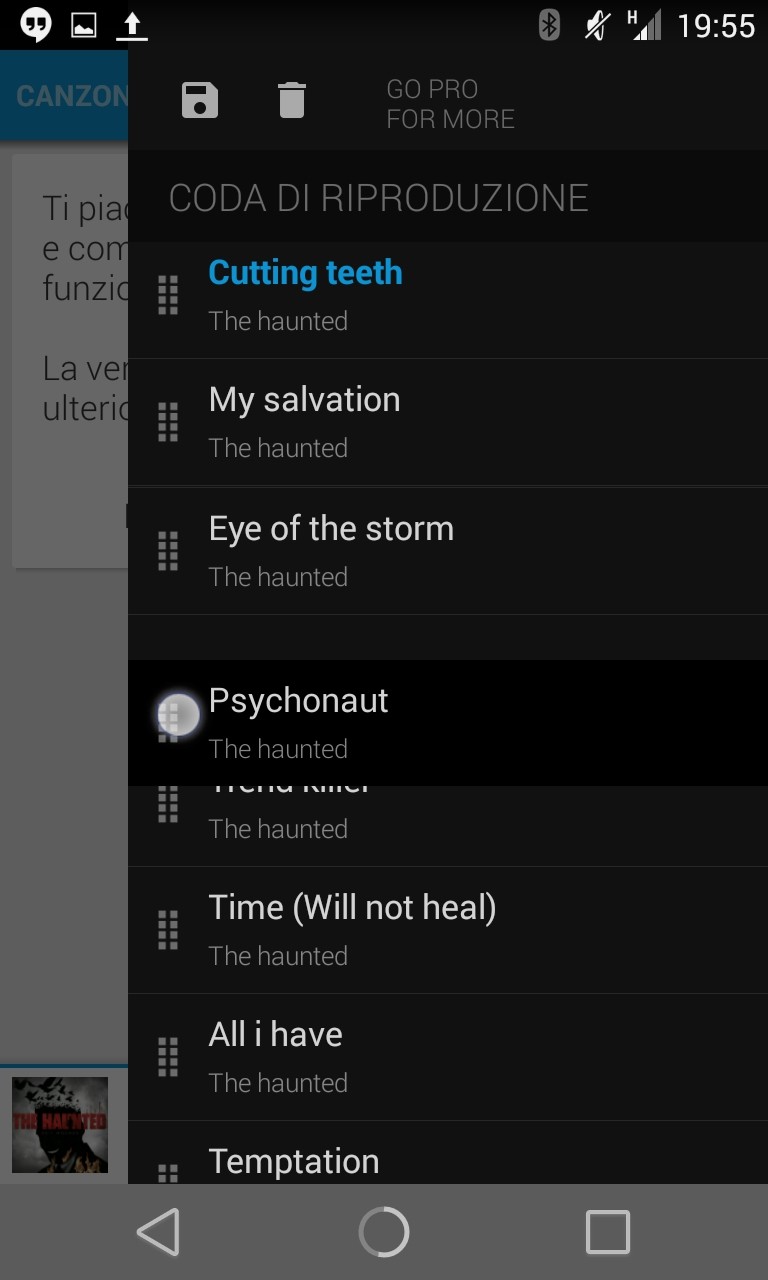Play Eye of the storm
The width and height of the screenshot is (768, 1280).
pos(448,551)
